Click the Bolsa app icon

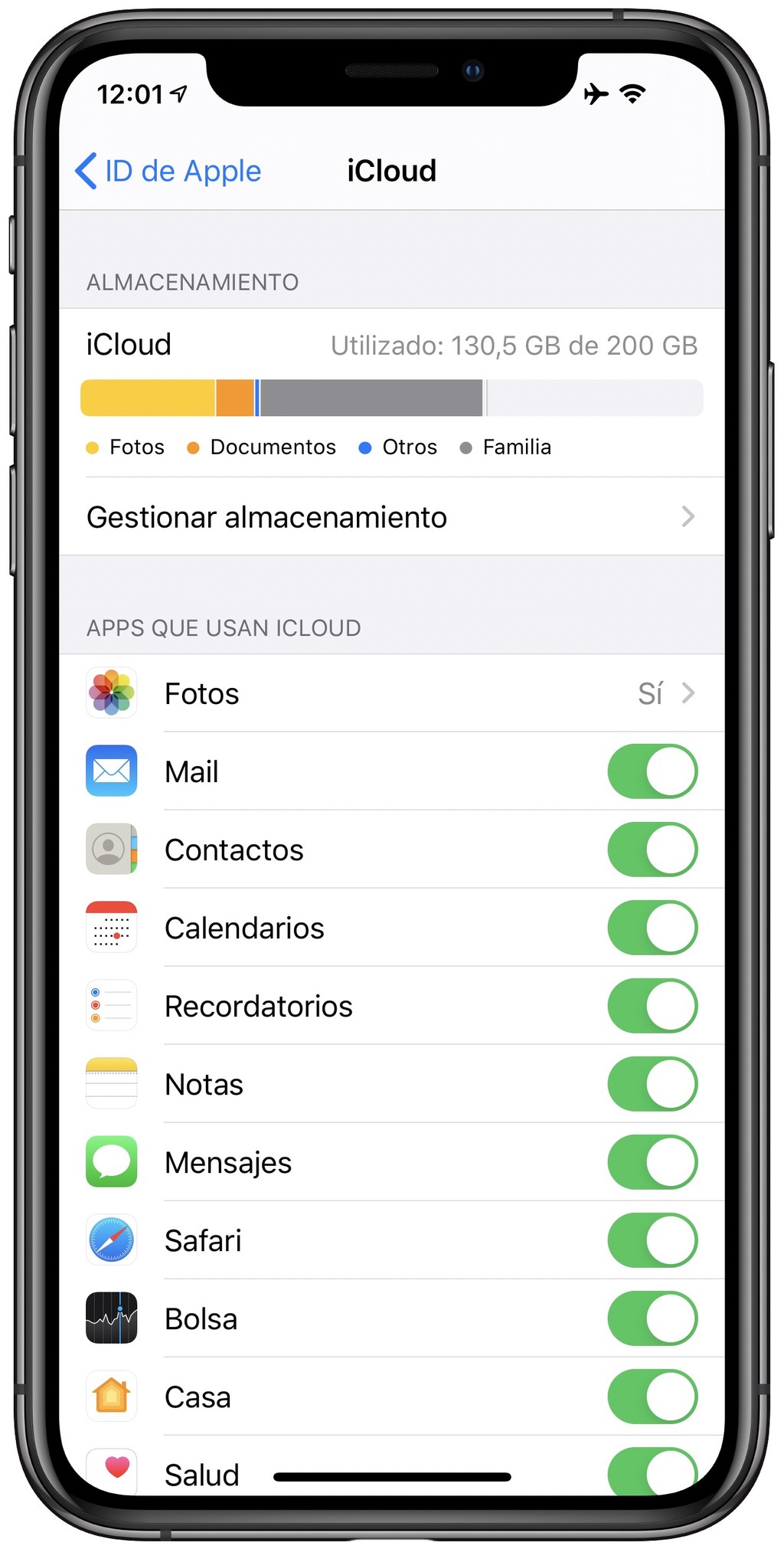point(111,1318)
